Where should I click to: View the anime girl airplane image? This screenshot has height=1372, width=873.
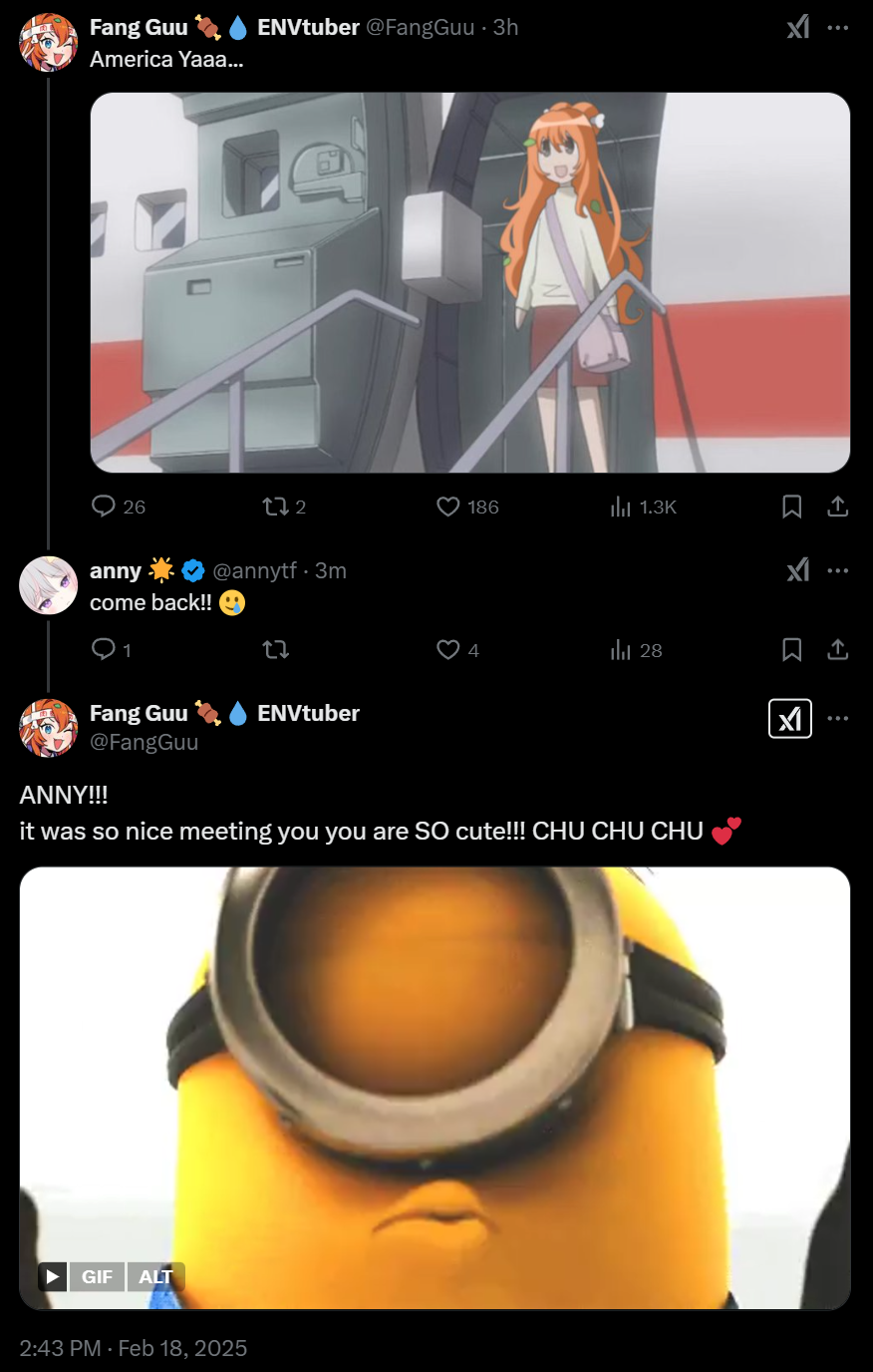(469, 282)
